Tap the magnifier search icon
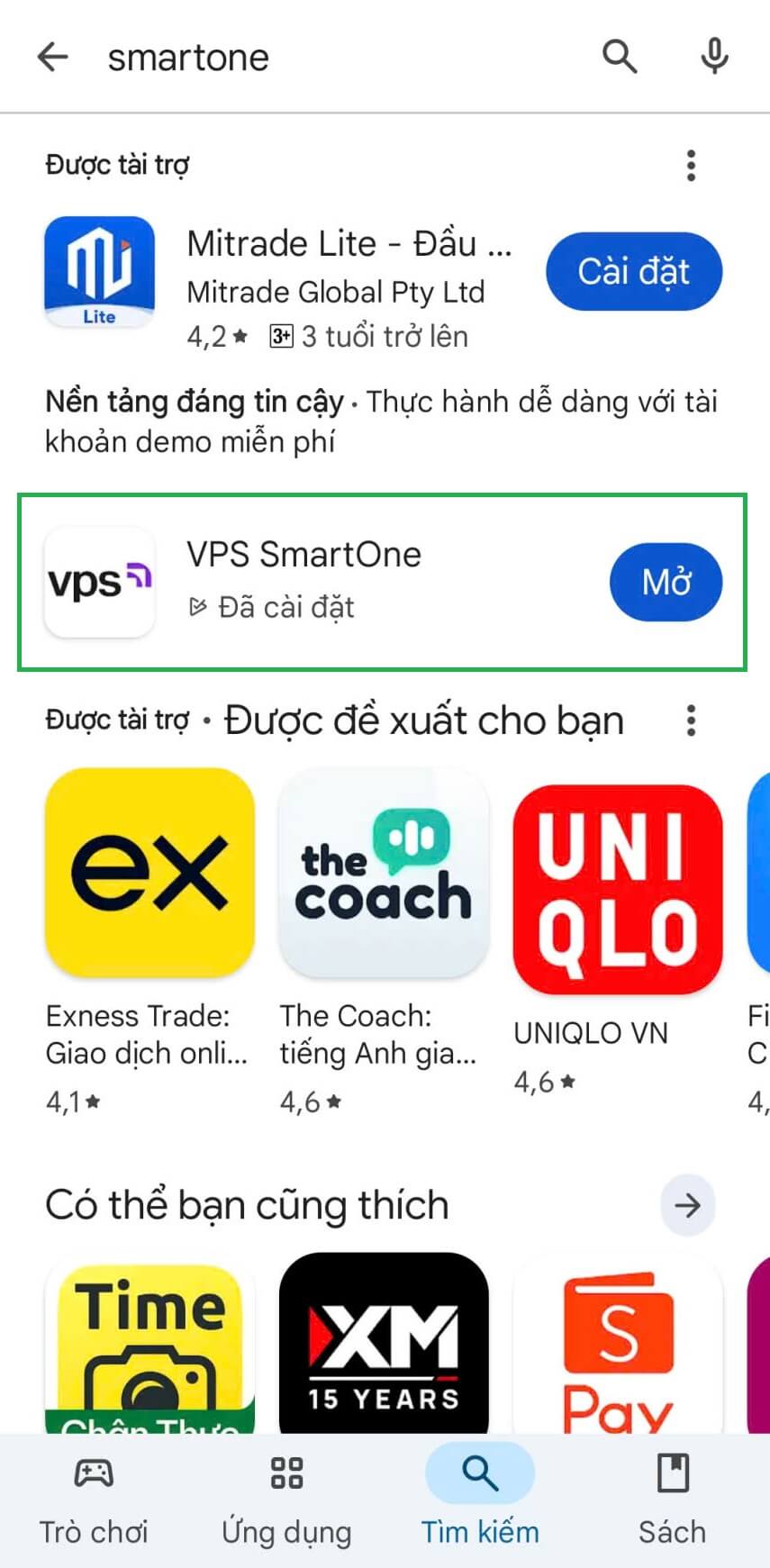 (620, 58)
